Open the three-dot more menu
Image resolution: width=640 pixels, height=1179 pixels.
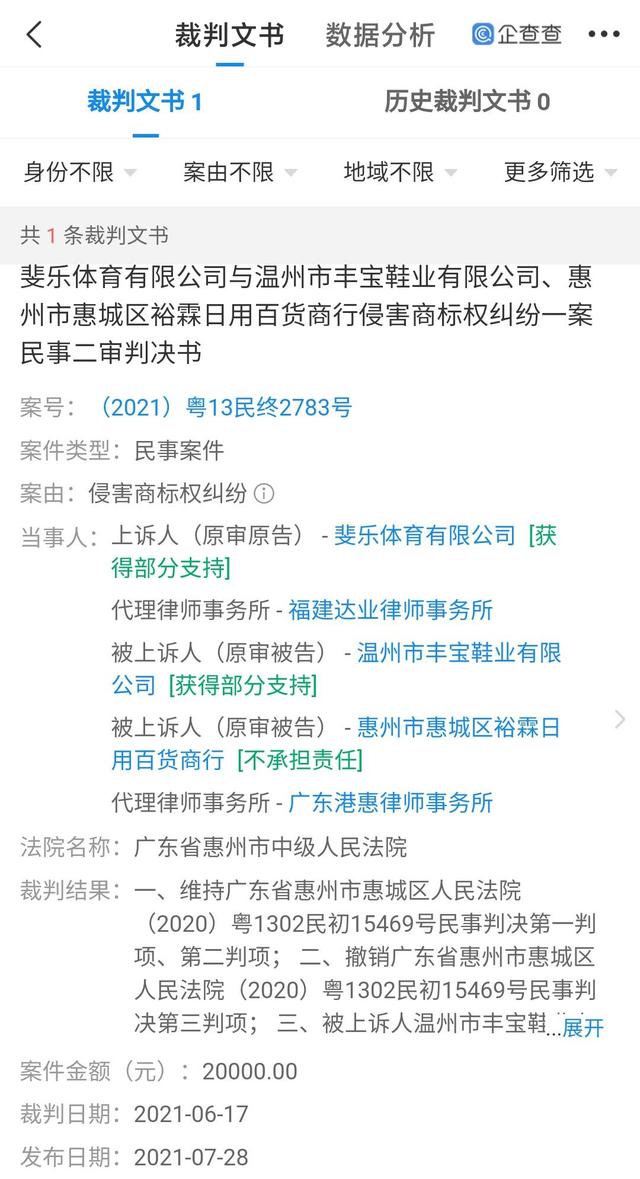[604, 35]
